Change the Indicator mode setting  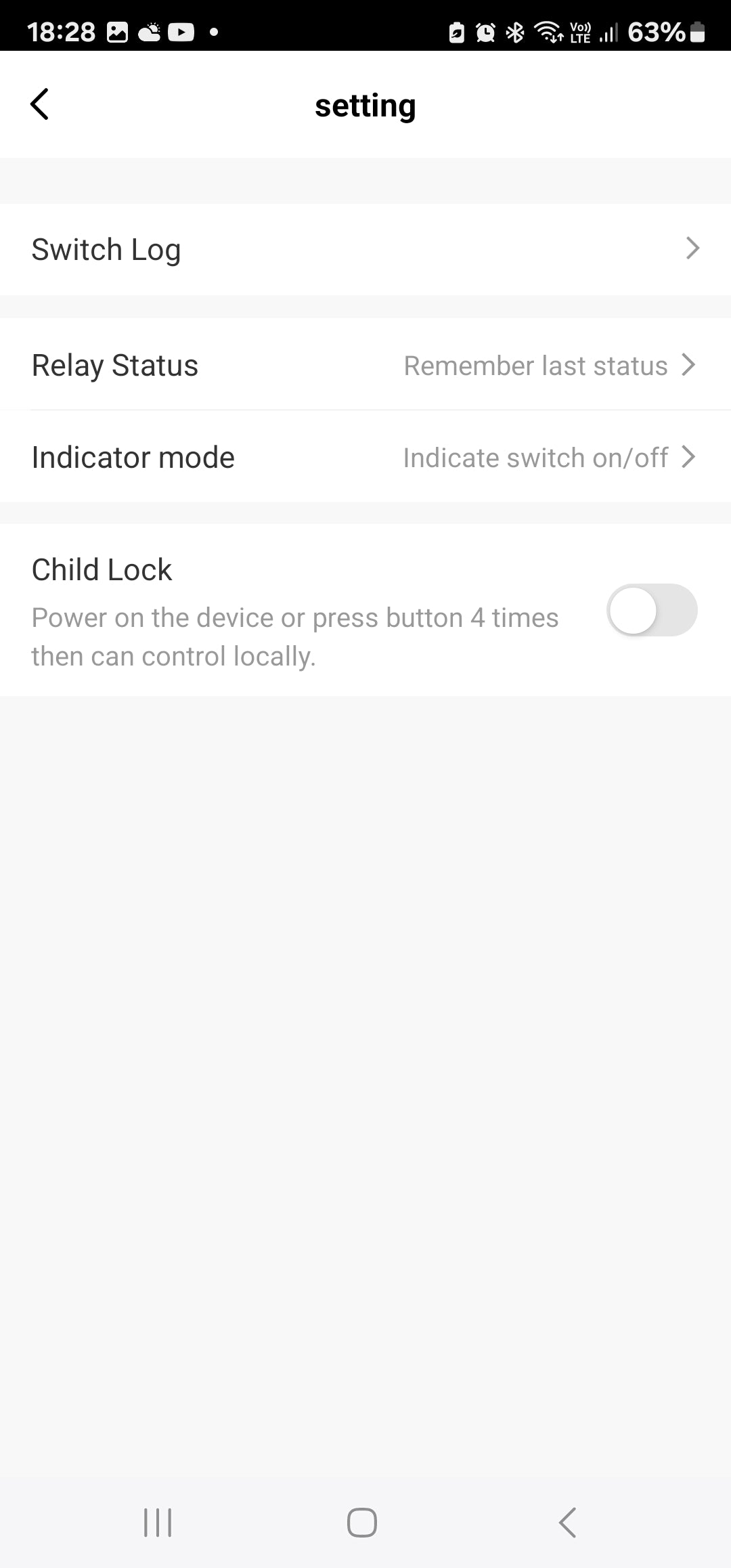(x=365, y=457)
